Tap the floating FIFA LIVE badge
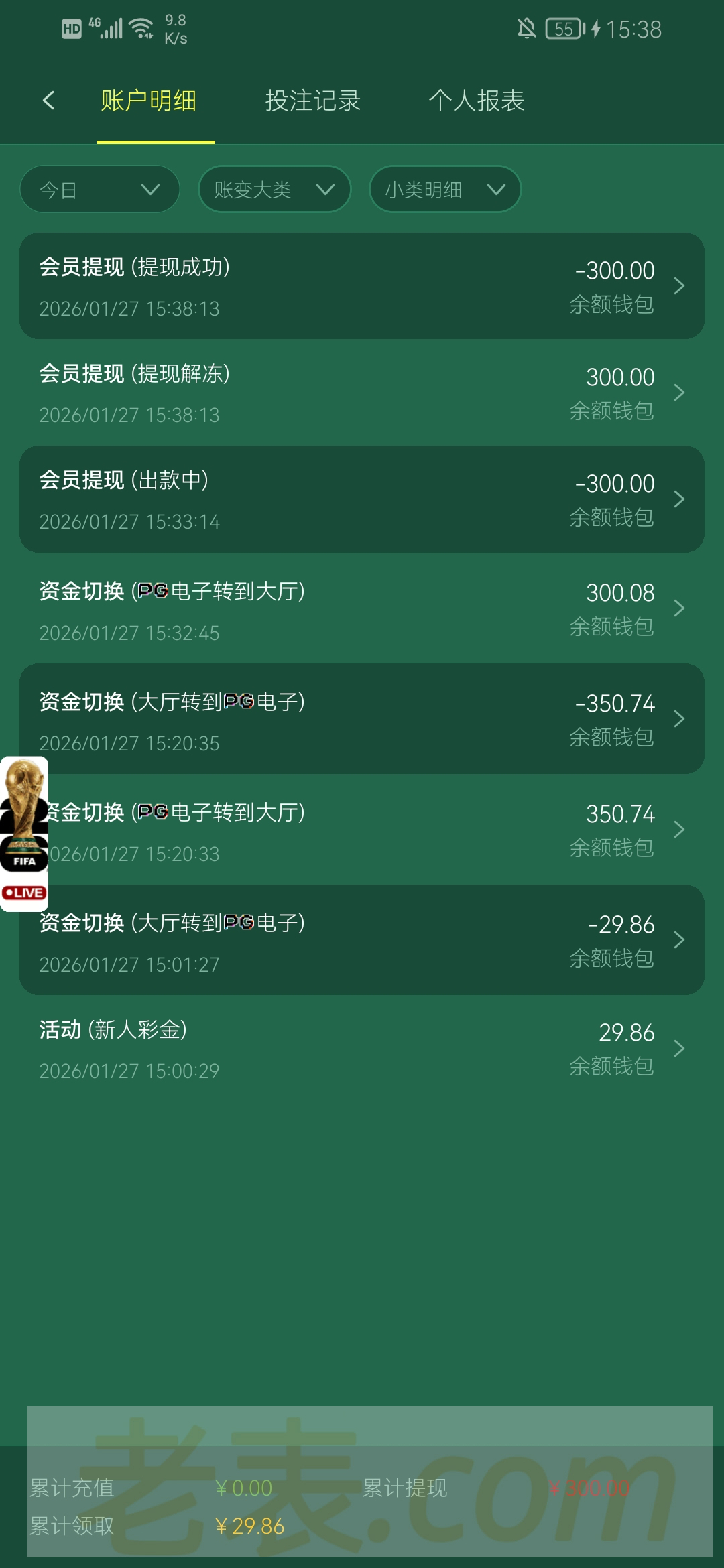 point(24,834)
